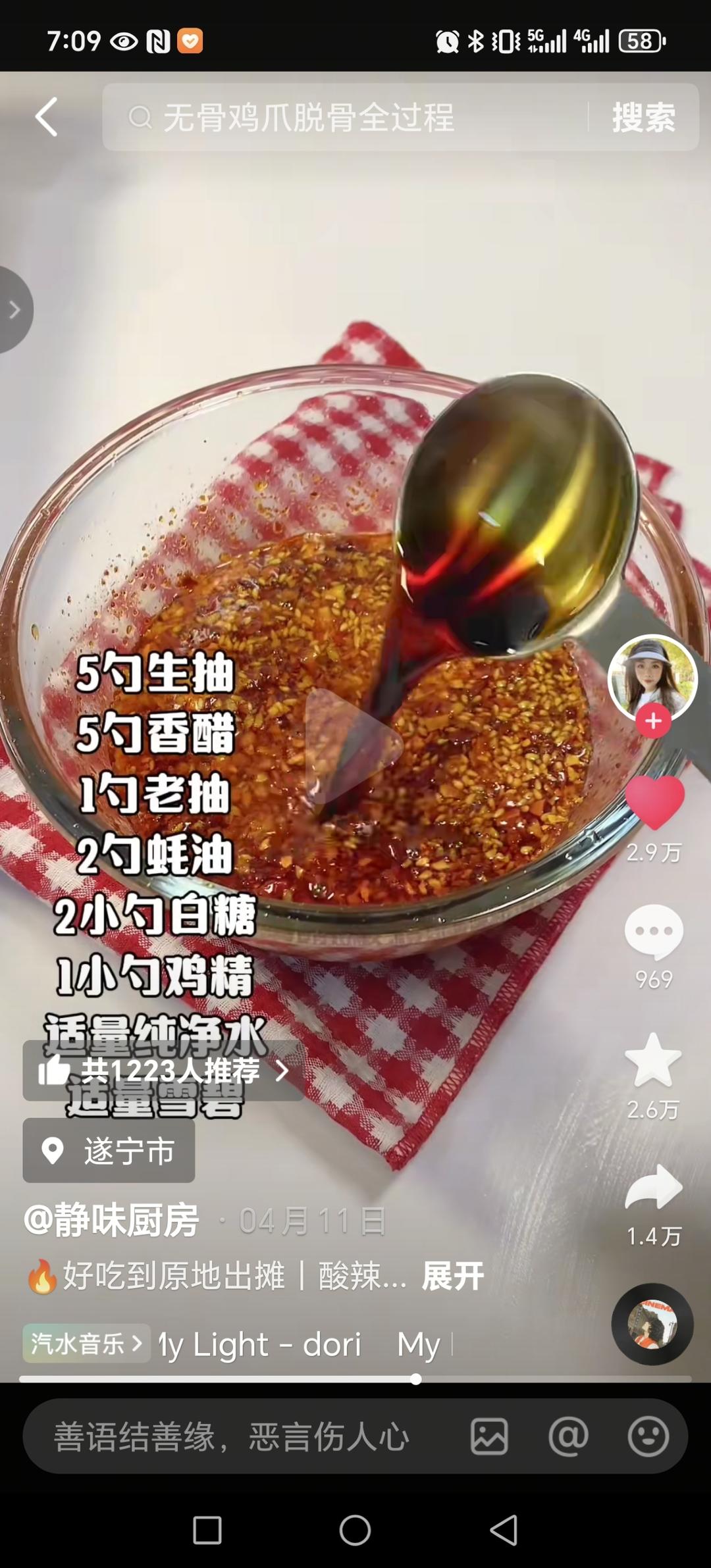The height and width of the screenshot is (1568, 711).
Task: Go back using the top-left arrow
Action: pyautogui.click(x=46, y=117)
